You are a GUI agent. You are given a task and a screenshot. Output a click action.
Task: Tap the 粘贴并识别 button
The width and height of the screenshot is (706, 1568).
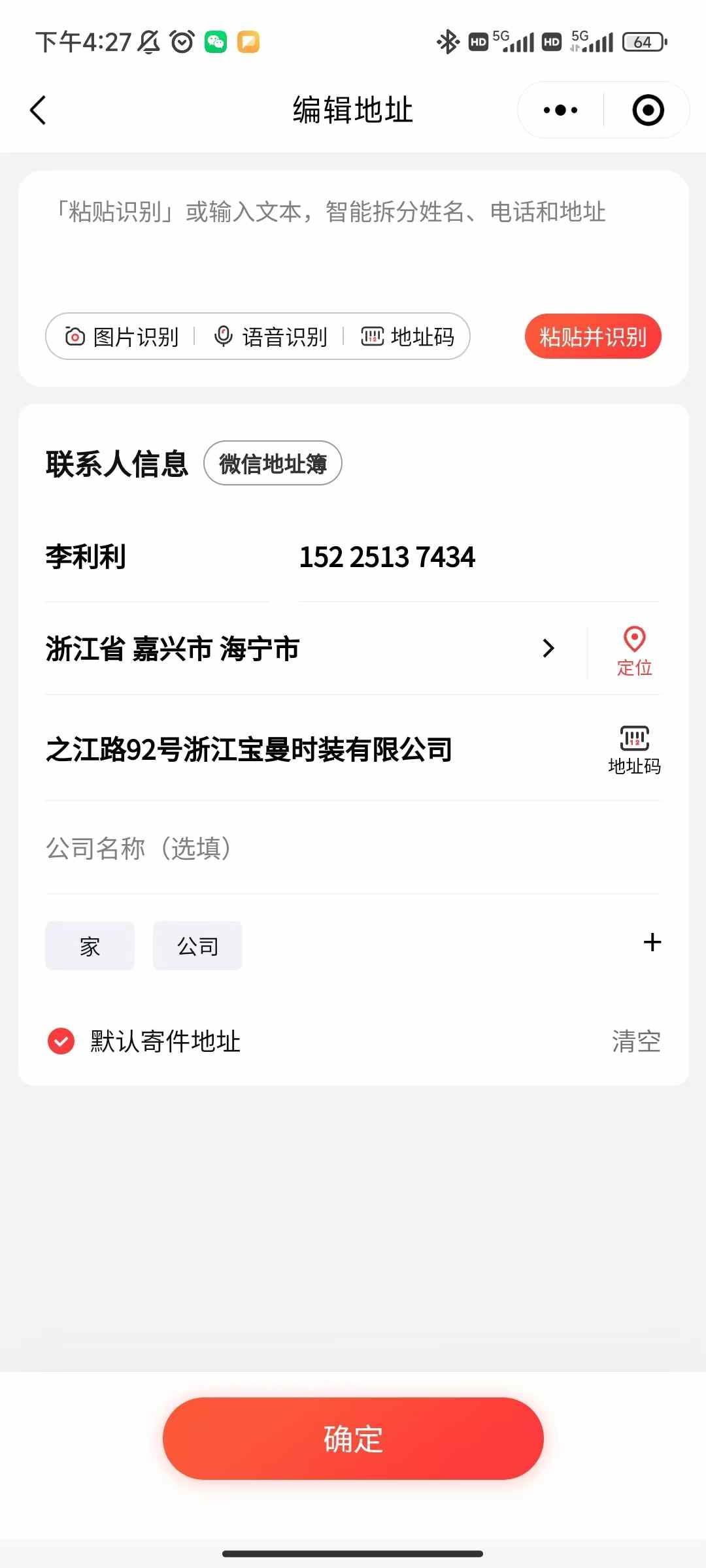[593, 336]
